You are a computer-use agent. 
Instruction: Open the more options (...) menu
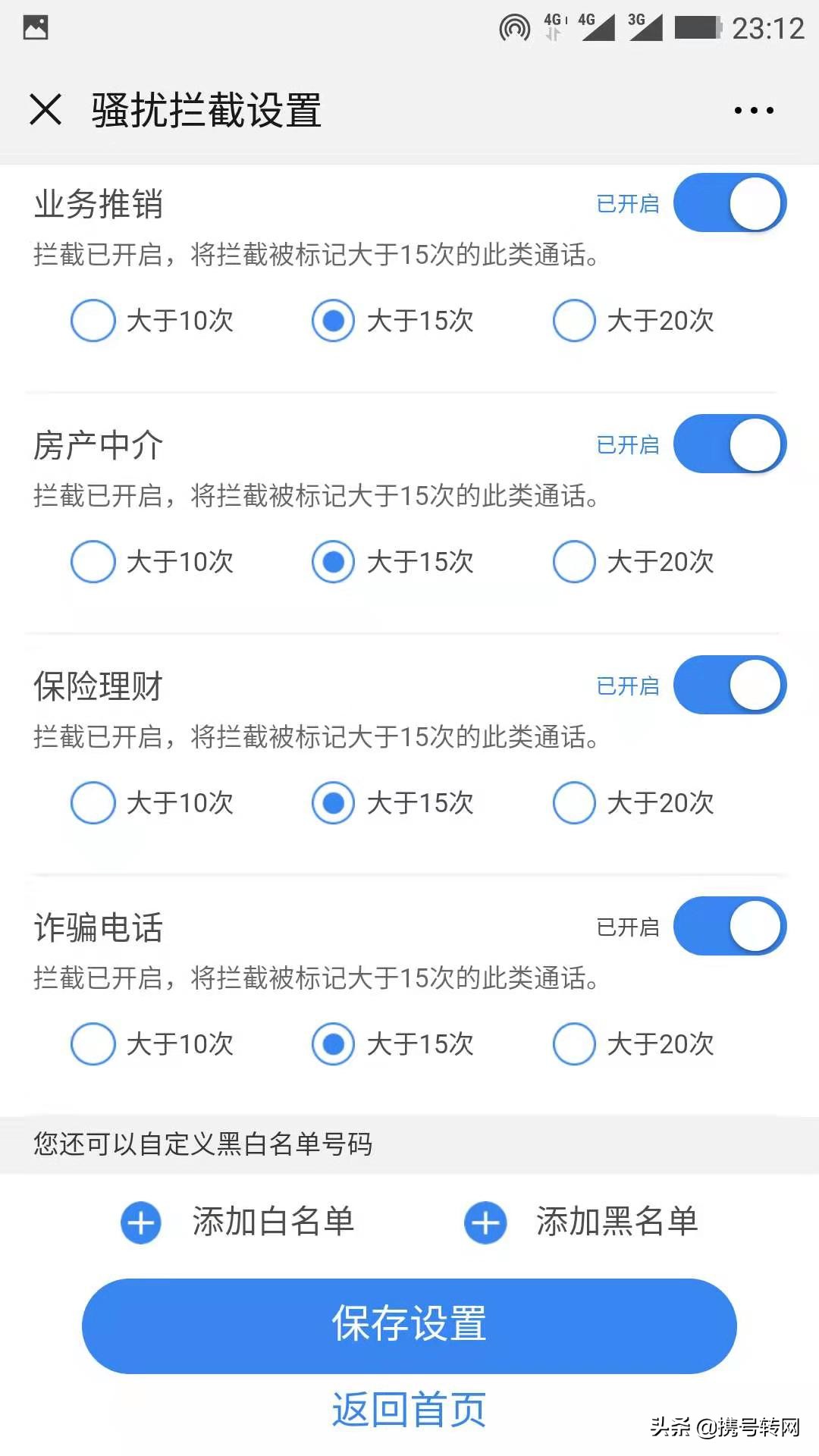pyautogui.click(x=753, y=110)
